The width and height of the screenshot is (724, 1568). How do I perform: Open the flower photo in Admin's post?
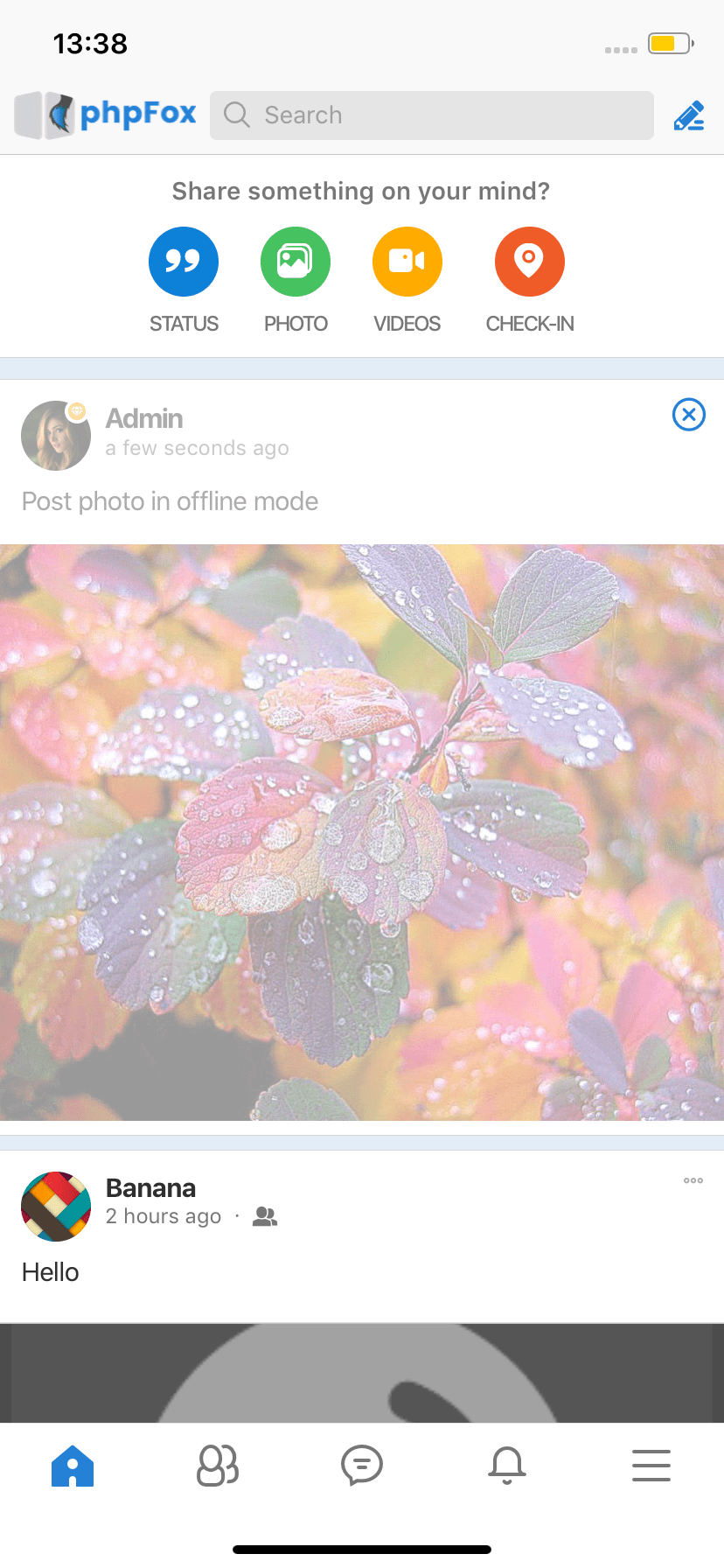(x=362, y=831)
